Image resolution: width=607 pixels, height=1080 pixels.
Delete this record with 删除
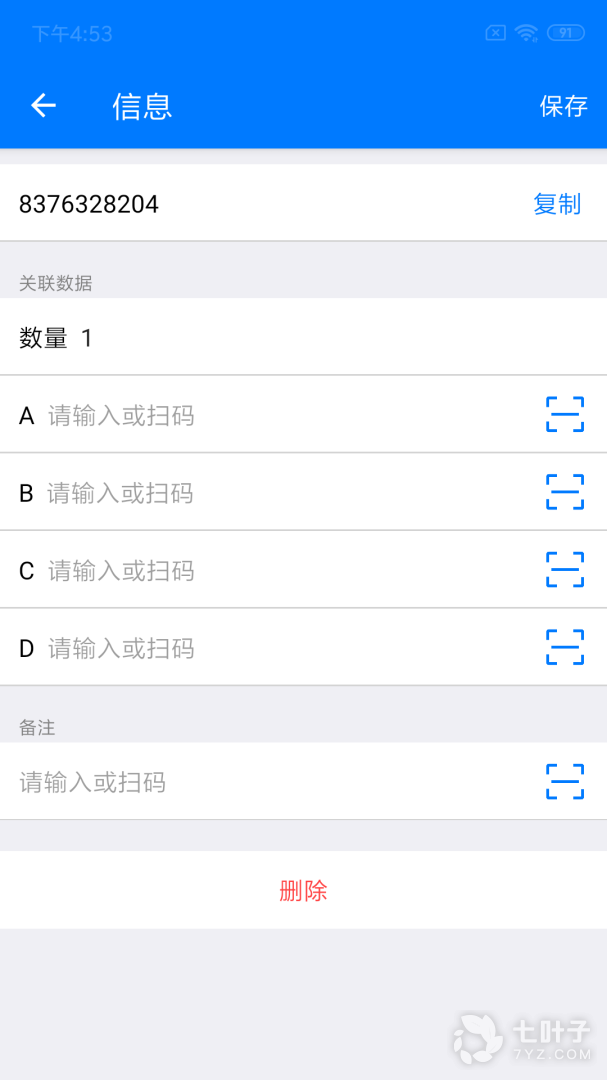(x=303, y=891)
